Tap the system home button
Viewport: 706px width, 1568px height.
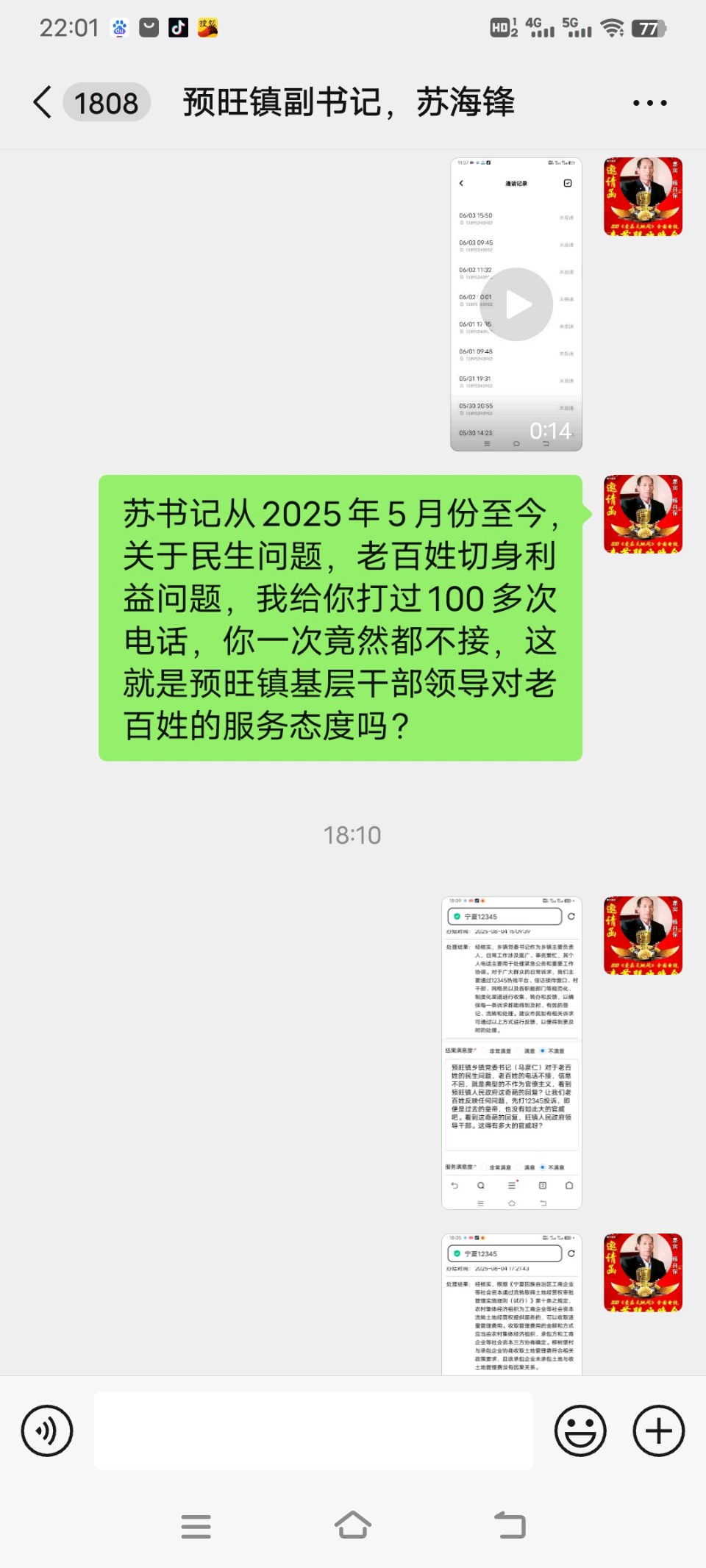(x=353, y=1525)
